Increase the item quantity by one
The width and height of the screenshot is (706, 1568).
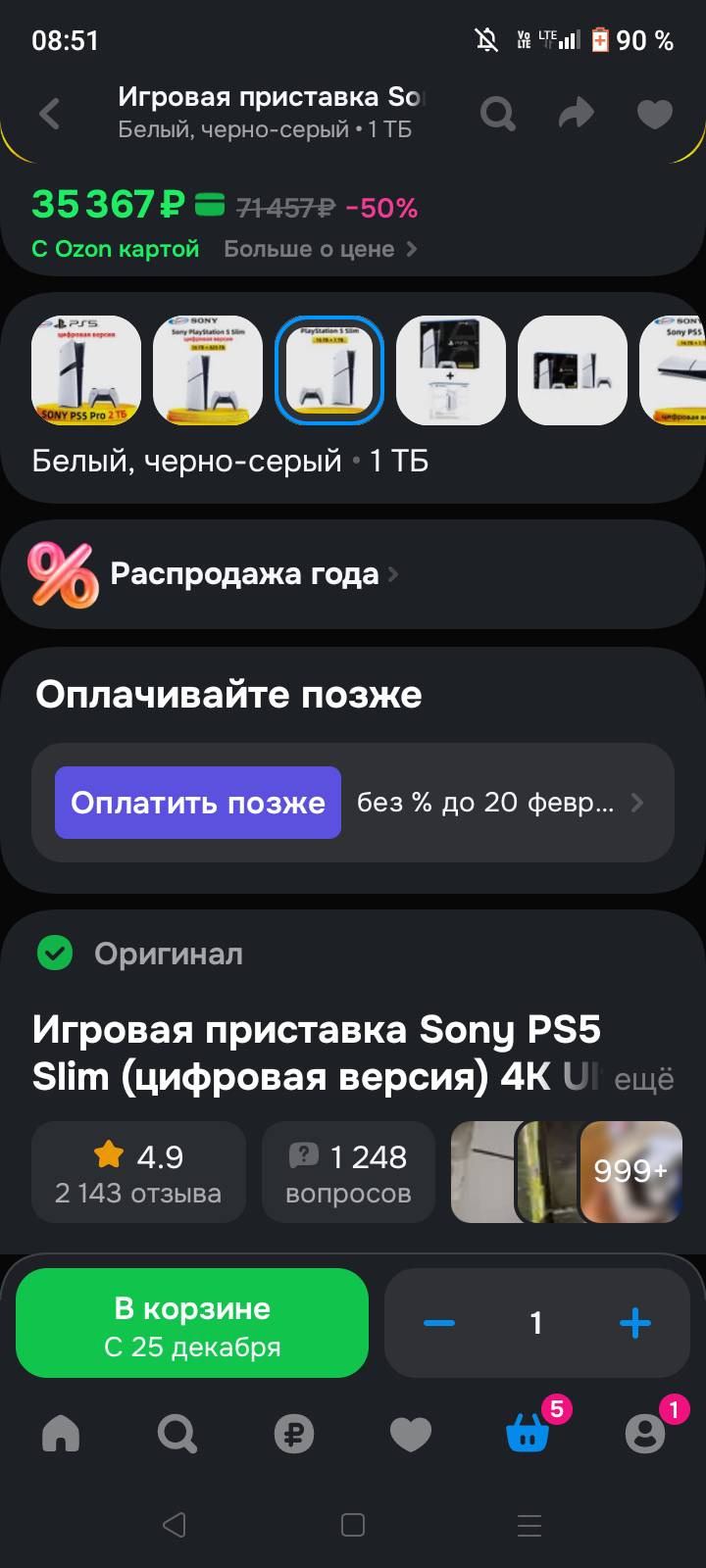click(634, 1323)
